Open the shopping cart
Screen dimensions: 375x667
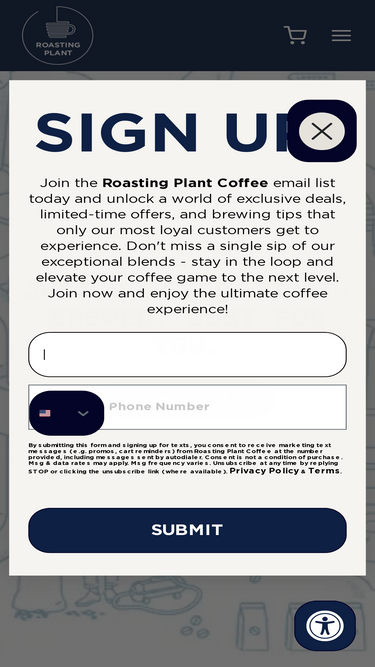point(295,35)
